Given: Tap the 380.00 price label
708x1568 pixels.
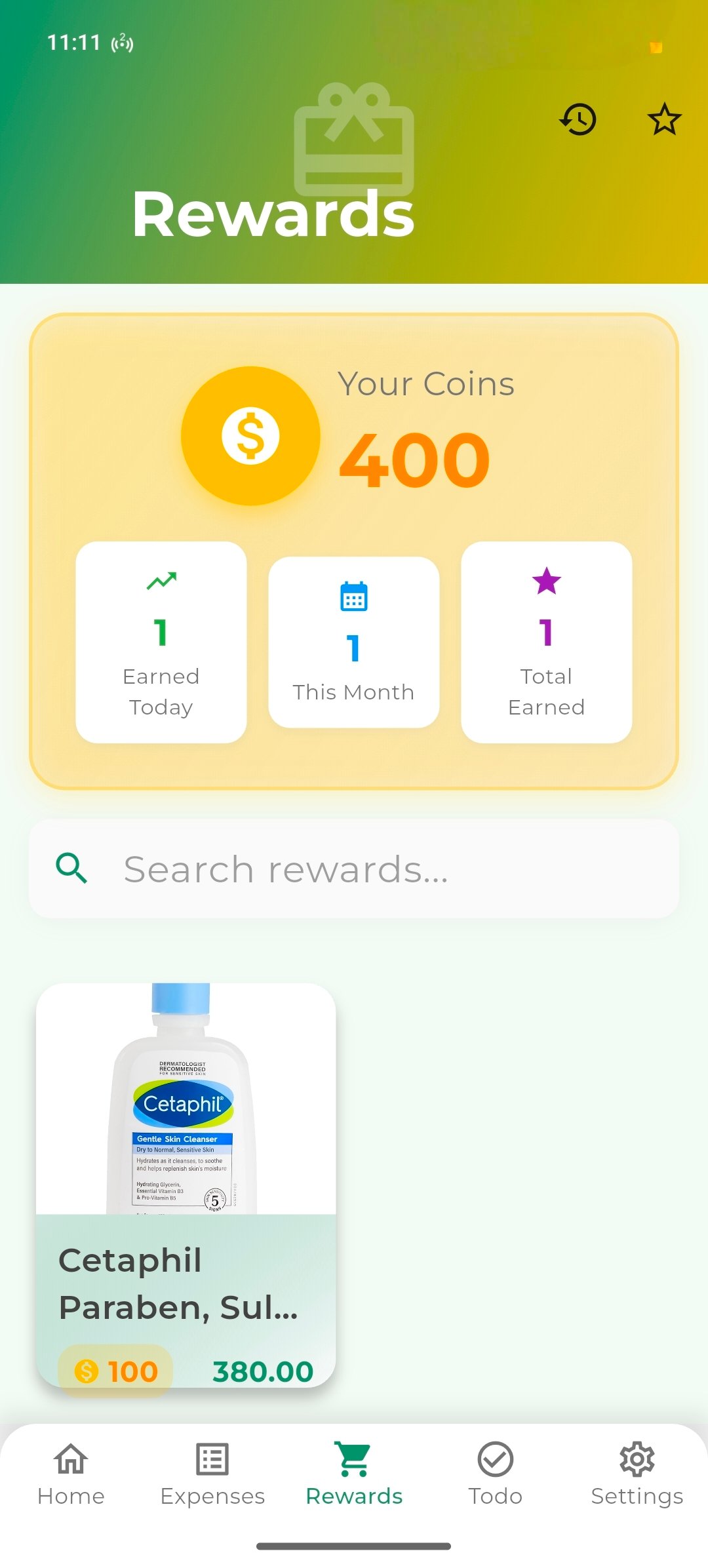Looking at the screenshot, I should pyautogui.click(x=262, y=1369).
